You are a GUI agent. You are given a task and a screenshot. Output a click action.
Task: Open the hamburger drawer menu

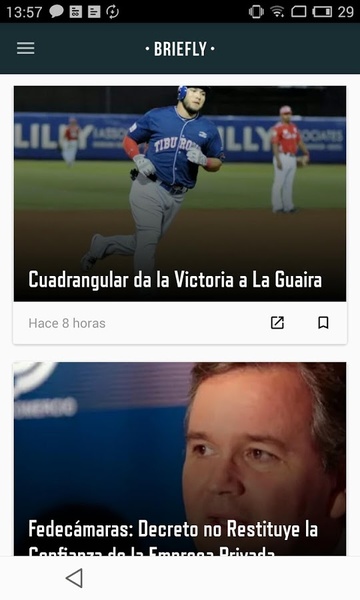coord(26,49)
